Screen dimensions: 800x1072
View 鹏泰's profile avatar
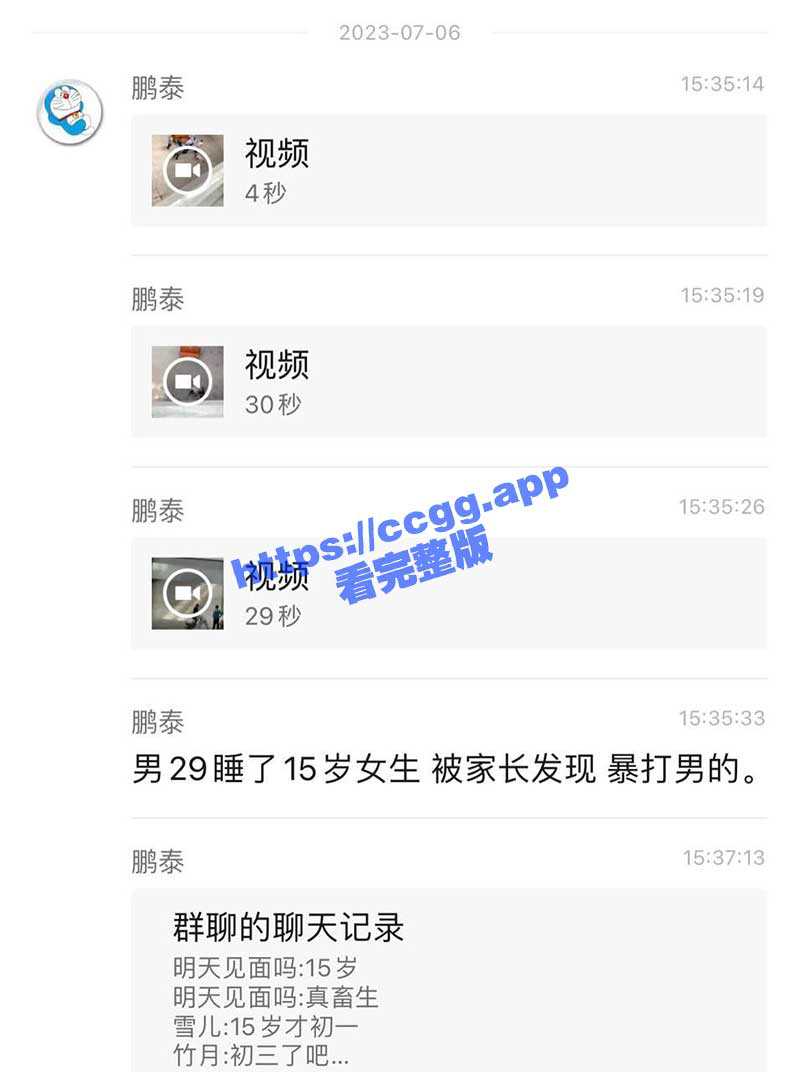click(x=70, y=111)
